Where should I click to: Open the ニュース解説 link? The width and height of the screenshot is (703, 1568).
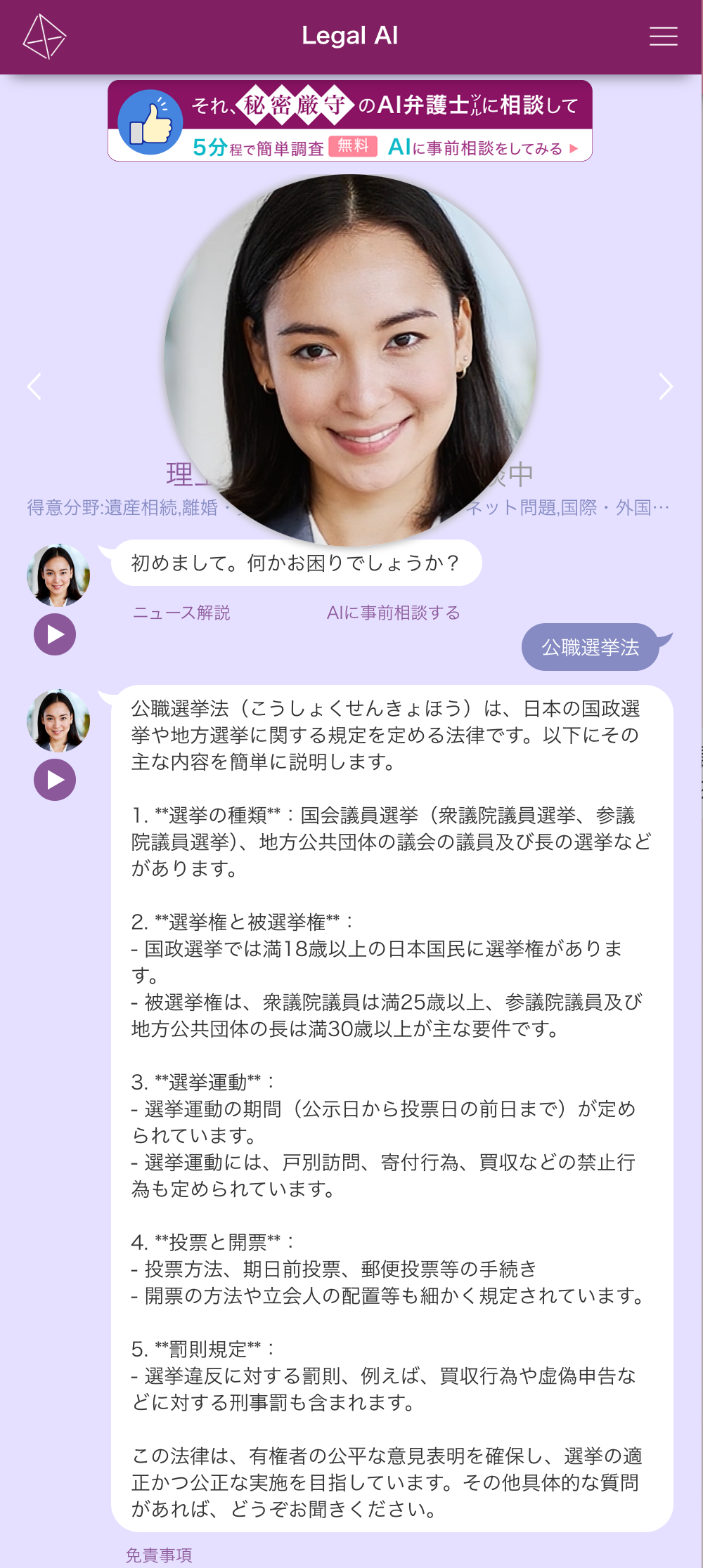pos(181,613)
